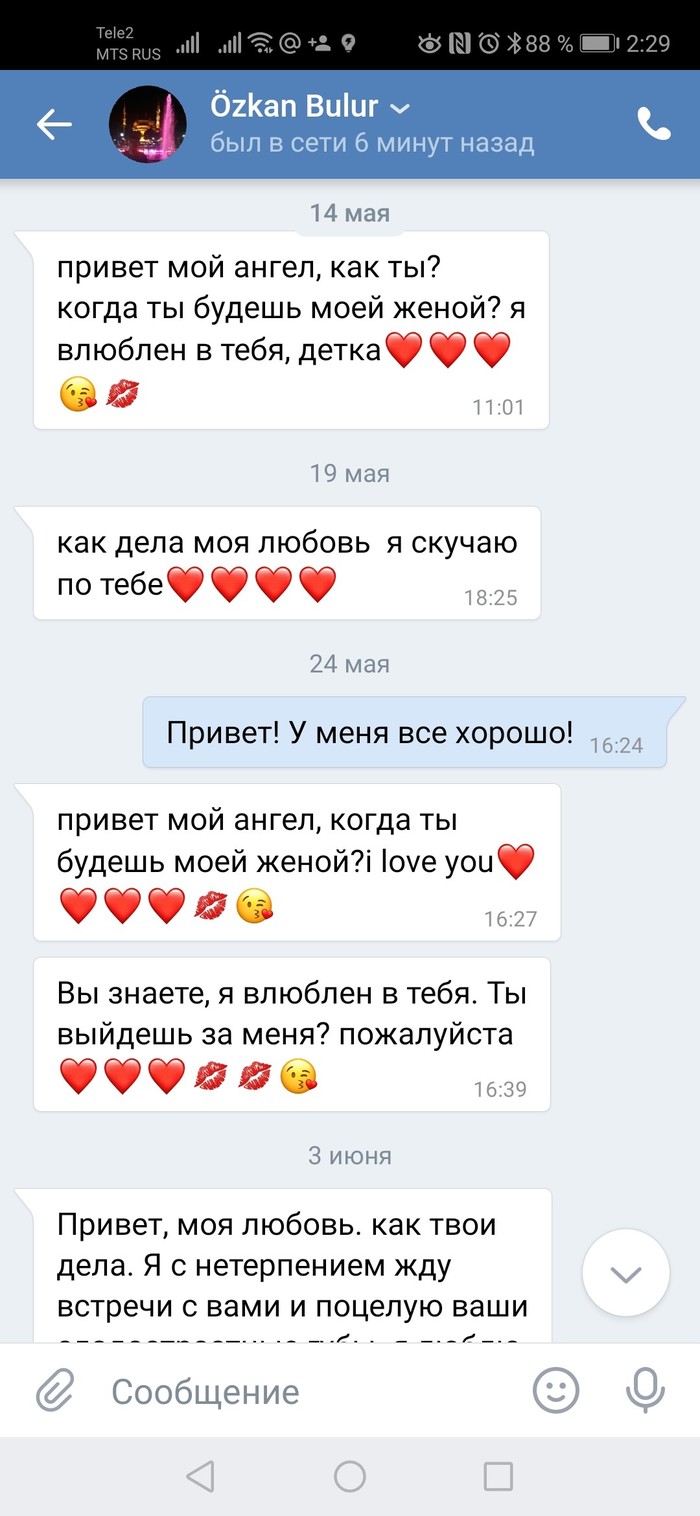Go back to the conversations list
Screen dimensions: 700x1516
tap(54, 124)
